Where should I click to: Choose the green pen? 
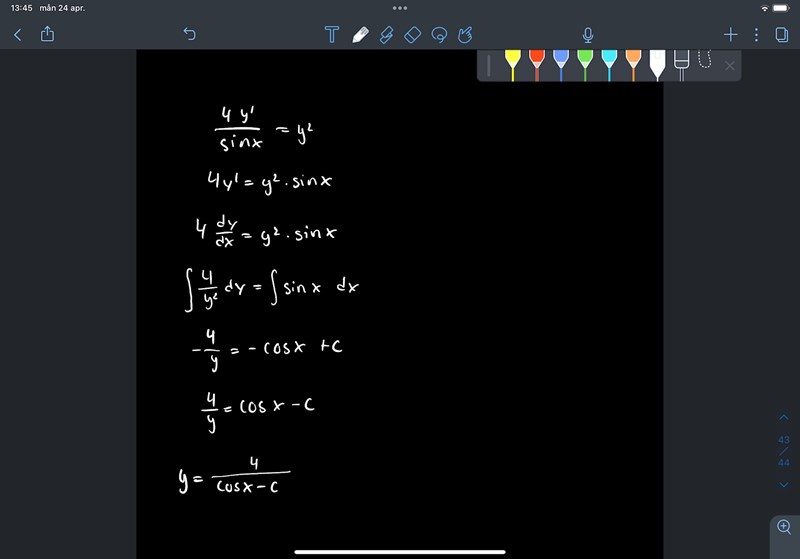tap(585, 63)
